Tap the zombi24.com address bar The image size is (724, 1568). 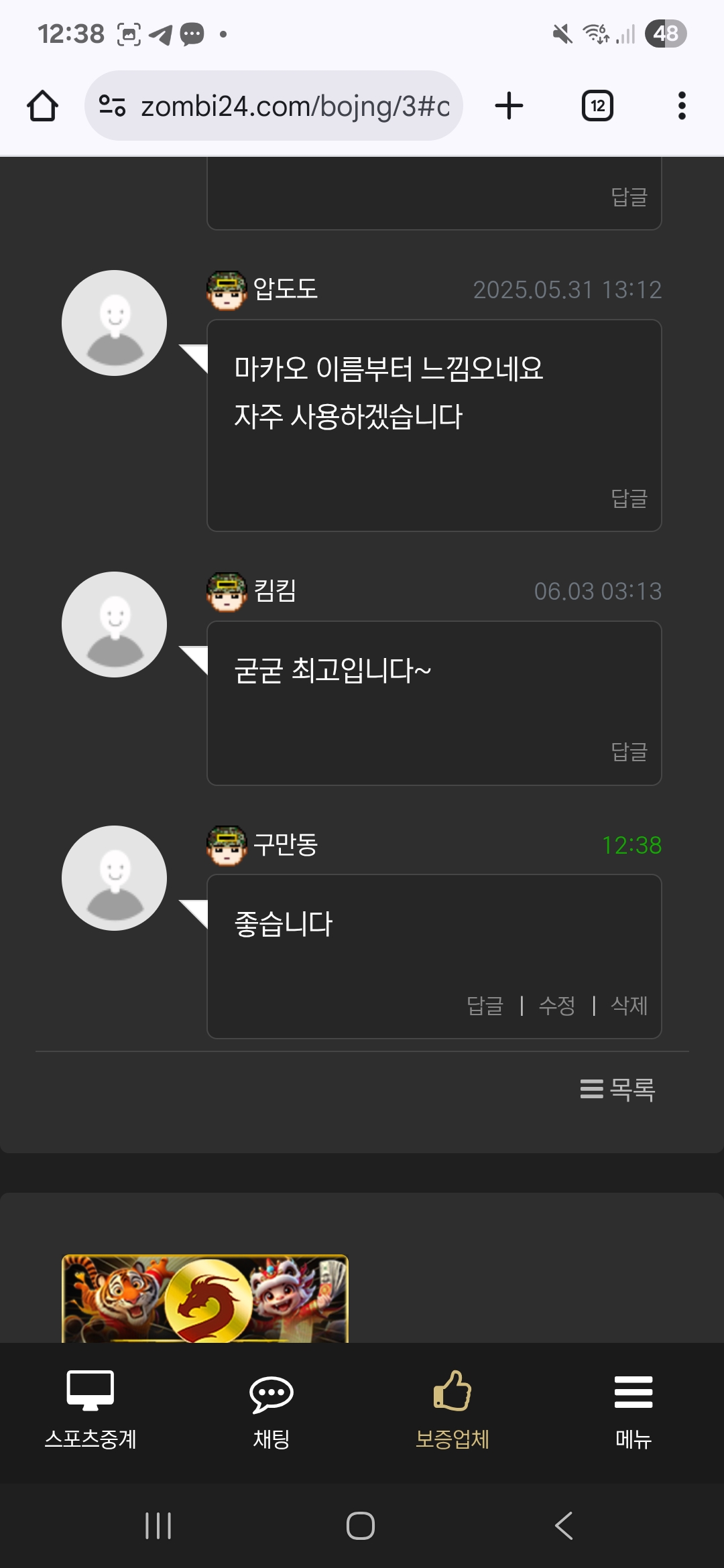274,106
